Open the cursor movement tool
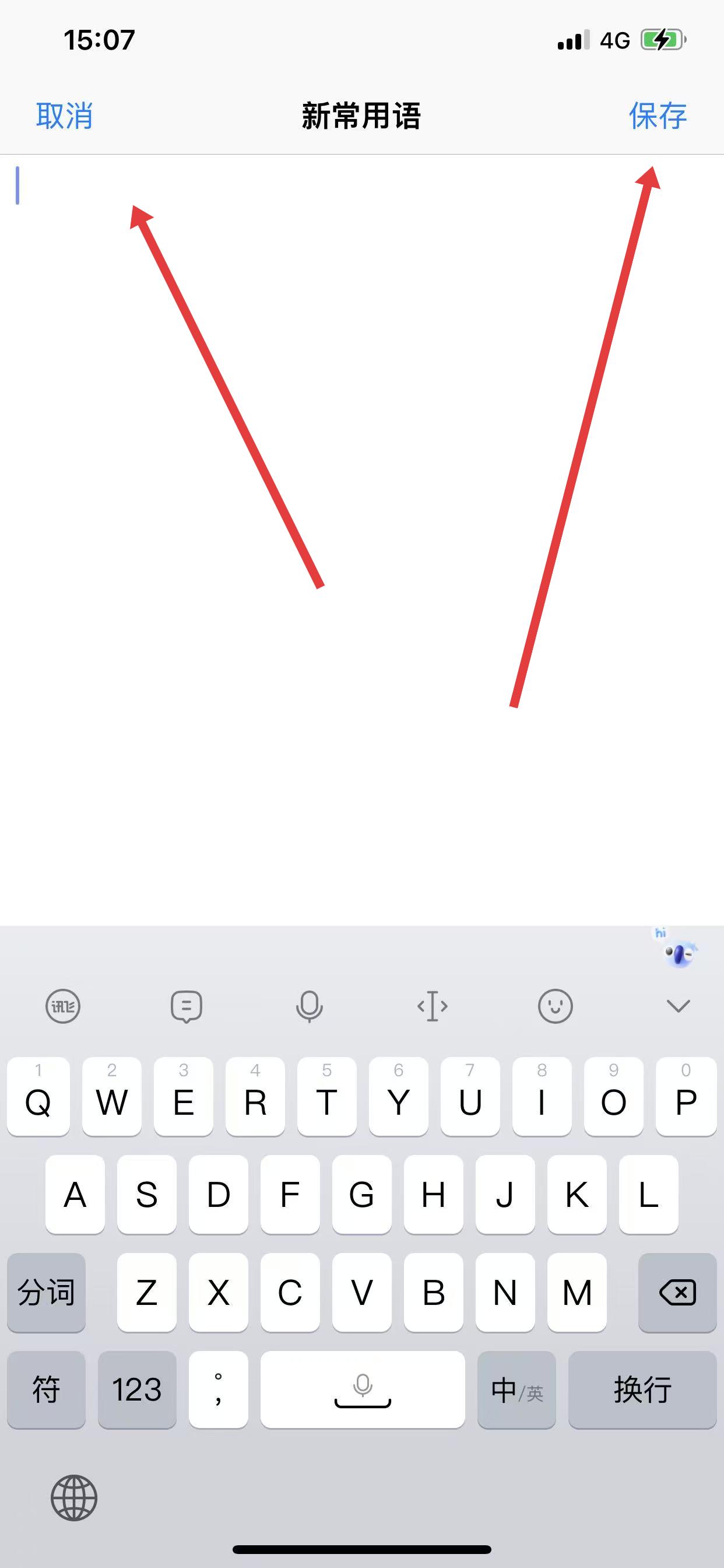724x1568 pixels. (433, 1006)
